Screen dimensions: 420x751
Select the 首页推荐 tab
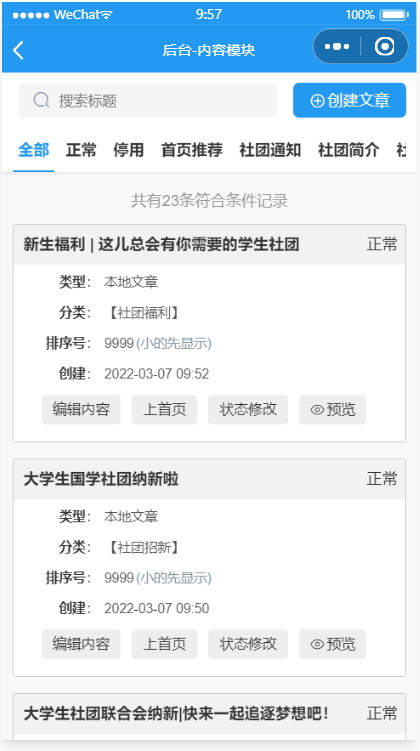click(192, 150)
